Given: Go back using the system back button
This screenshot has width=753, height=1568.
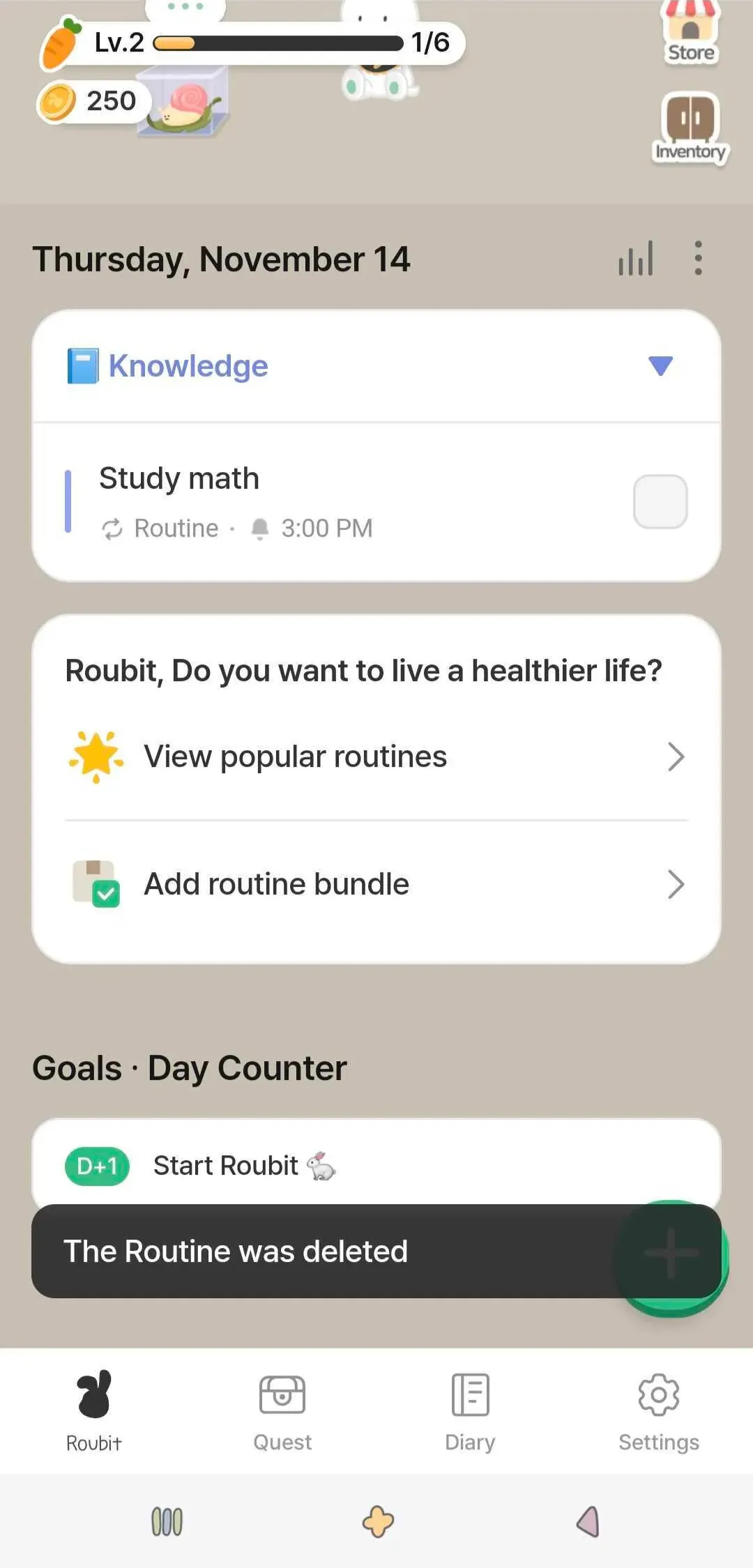Looking at the screenshot, I should pos(588,1521).
